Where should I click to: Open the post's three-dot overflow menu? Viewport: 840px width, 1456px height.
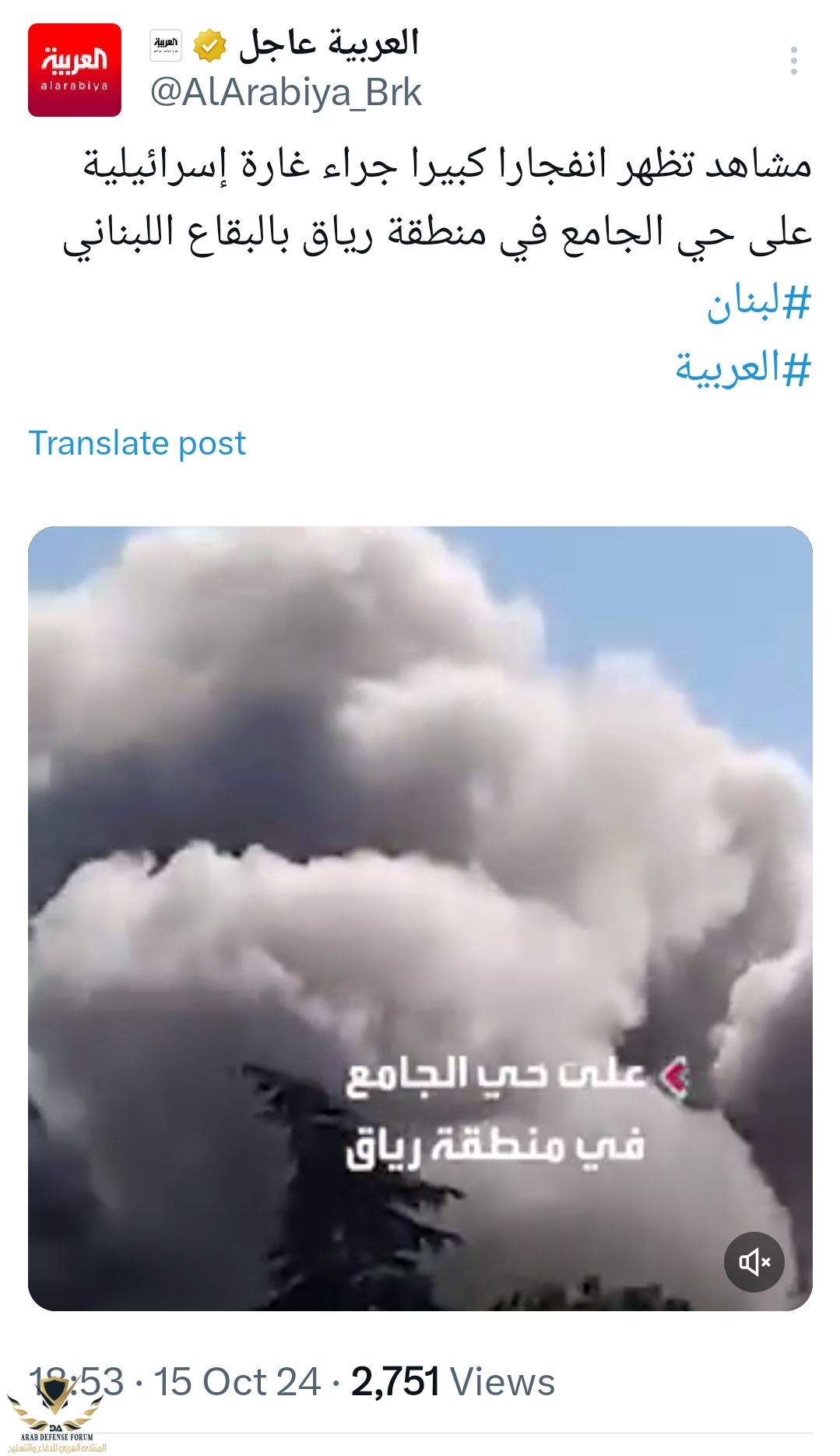(x=793, y=61)
